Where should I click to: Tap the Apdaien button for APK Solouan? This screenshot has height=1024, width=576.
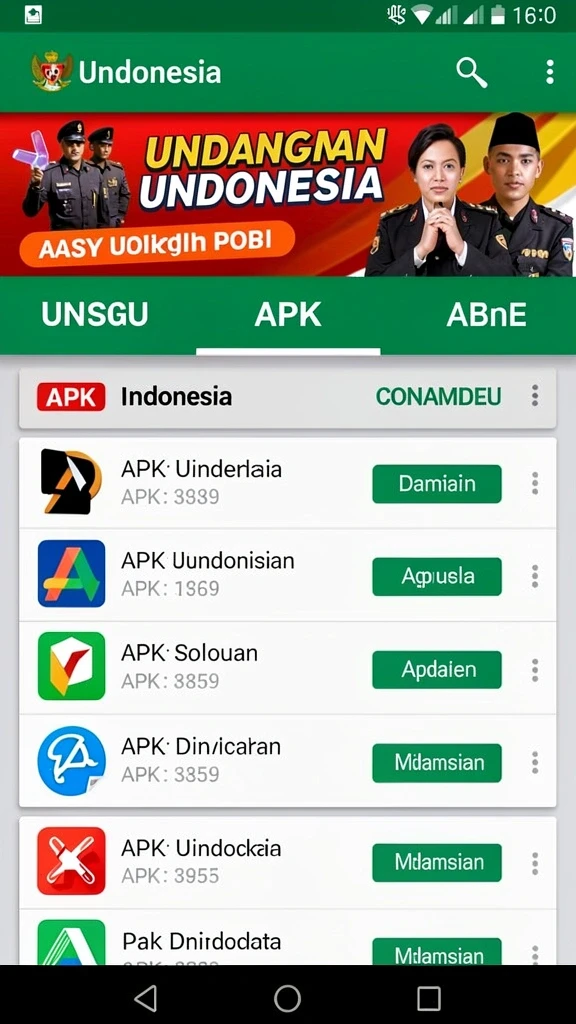click(x=437, y=669)
